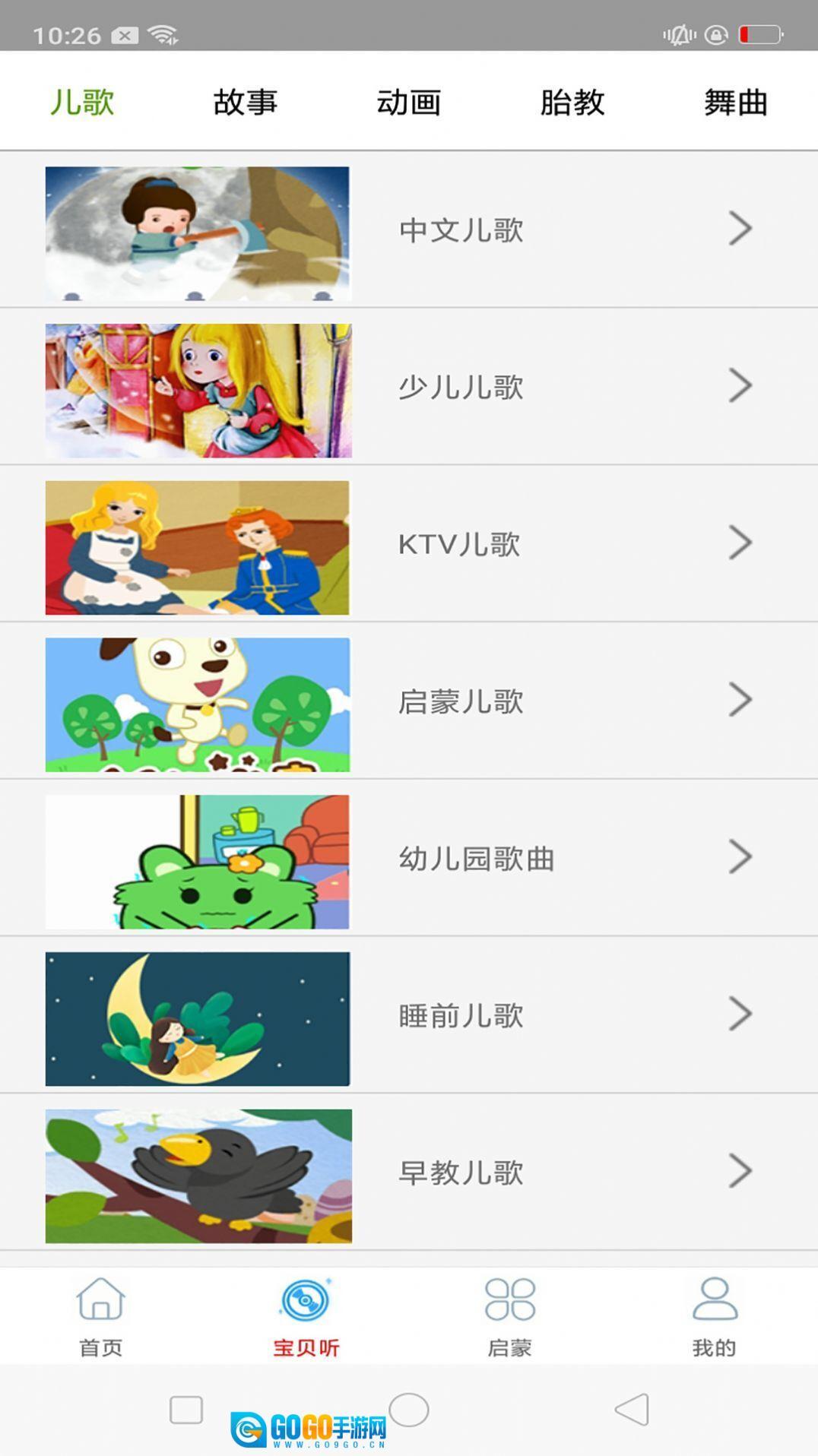Go to the 首页 home tab
818x1456 pixels.
(101, 1316)
